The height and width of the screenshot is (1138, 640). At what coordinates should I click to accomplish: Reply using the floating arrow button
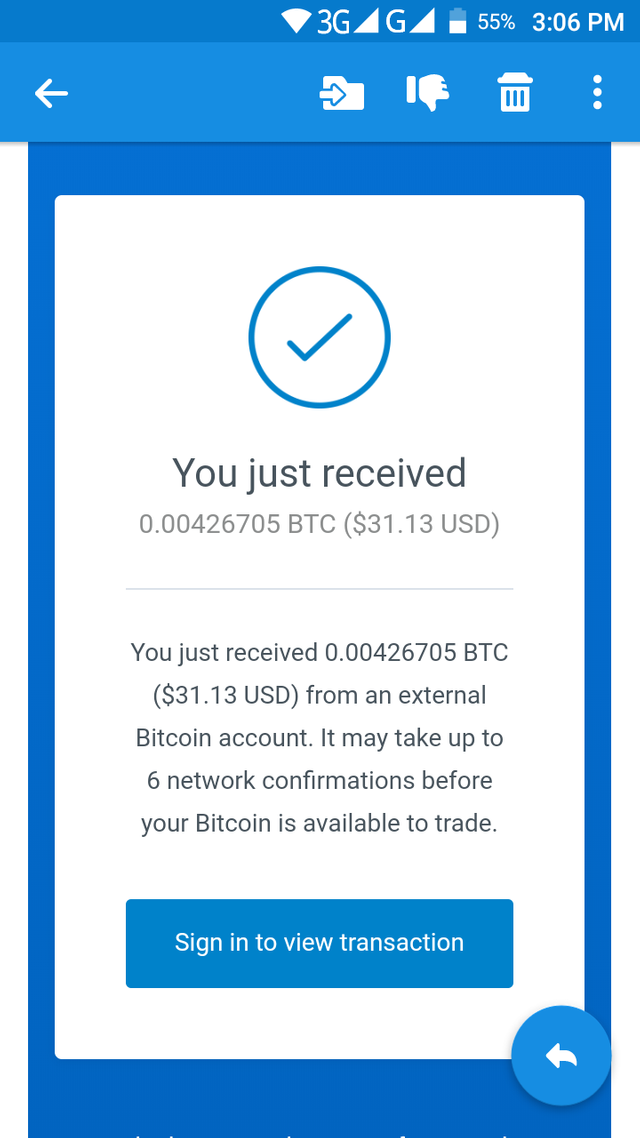(561, 1056)
